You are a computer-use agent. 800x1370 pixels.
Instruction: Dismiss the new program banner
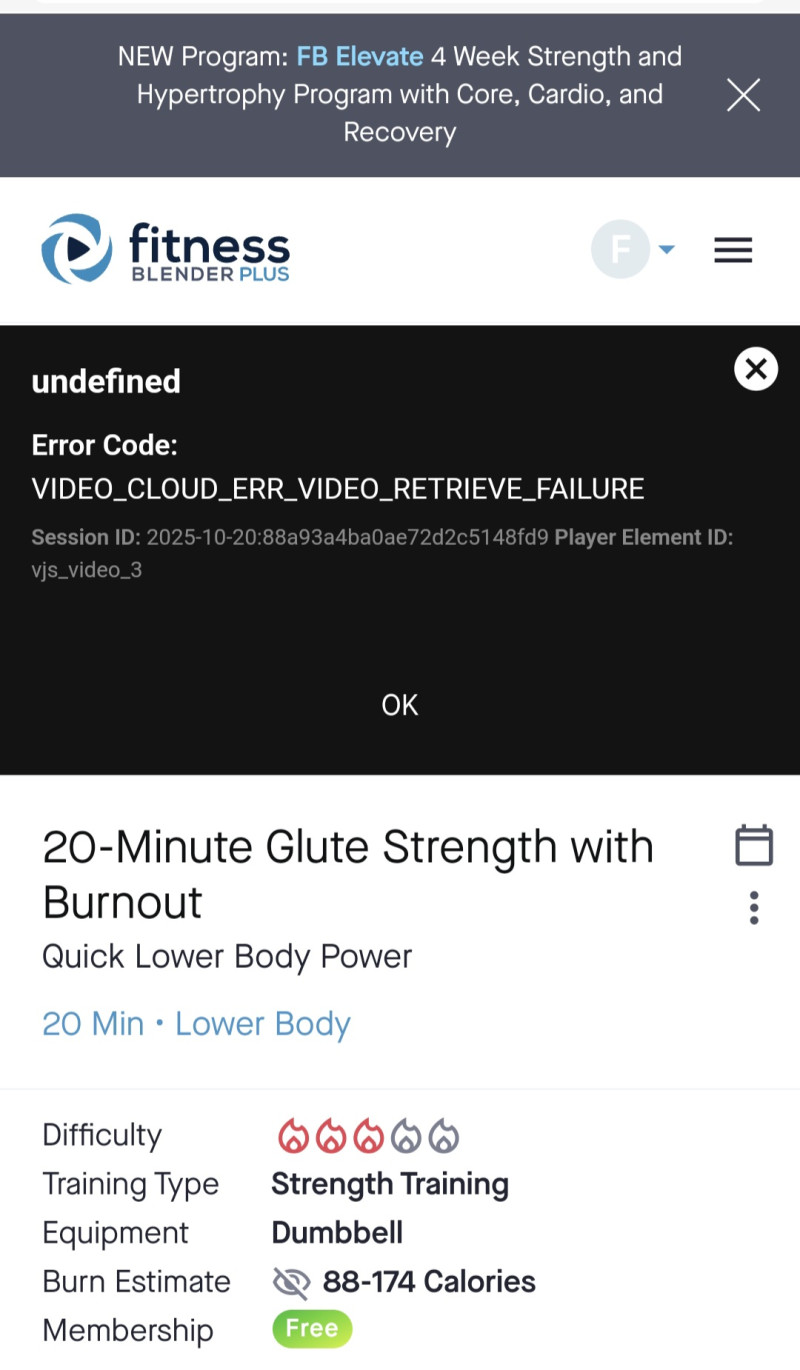point(743,96)
